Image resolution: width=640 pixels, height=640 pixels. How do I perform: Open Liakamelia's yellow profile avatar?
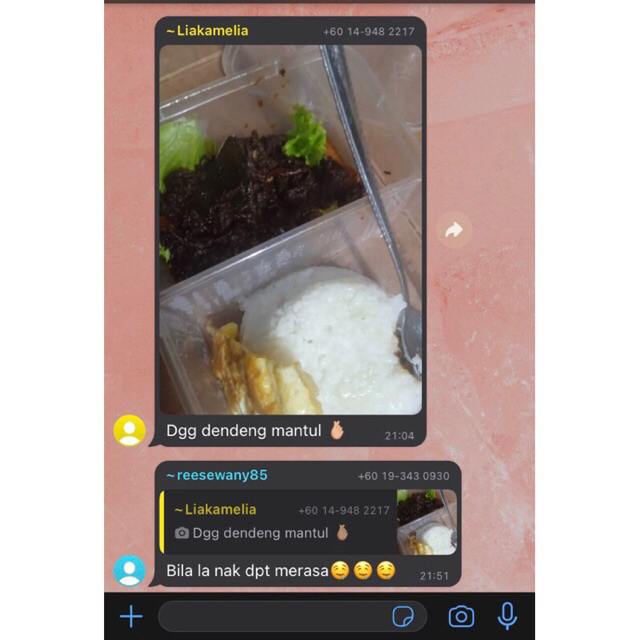[x=129, y=431]
